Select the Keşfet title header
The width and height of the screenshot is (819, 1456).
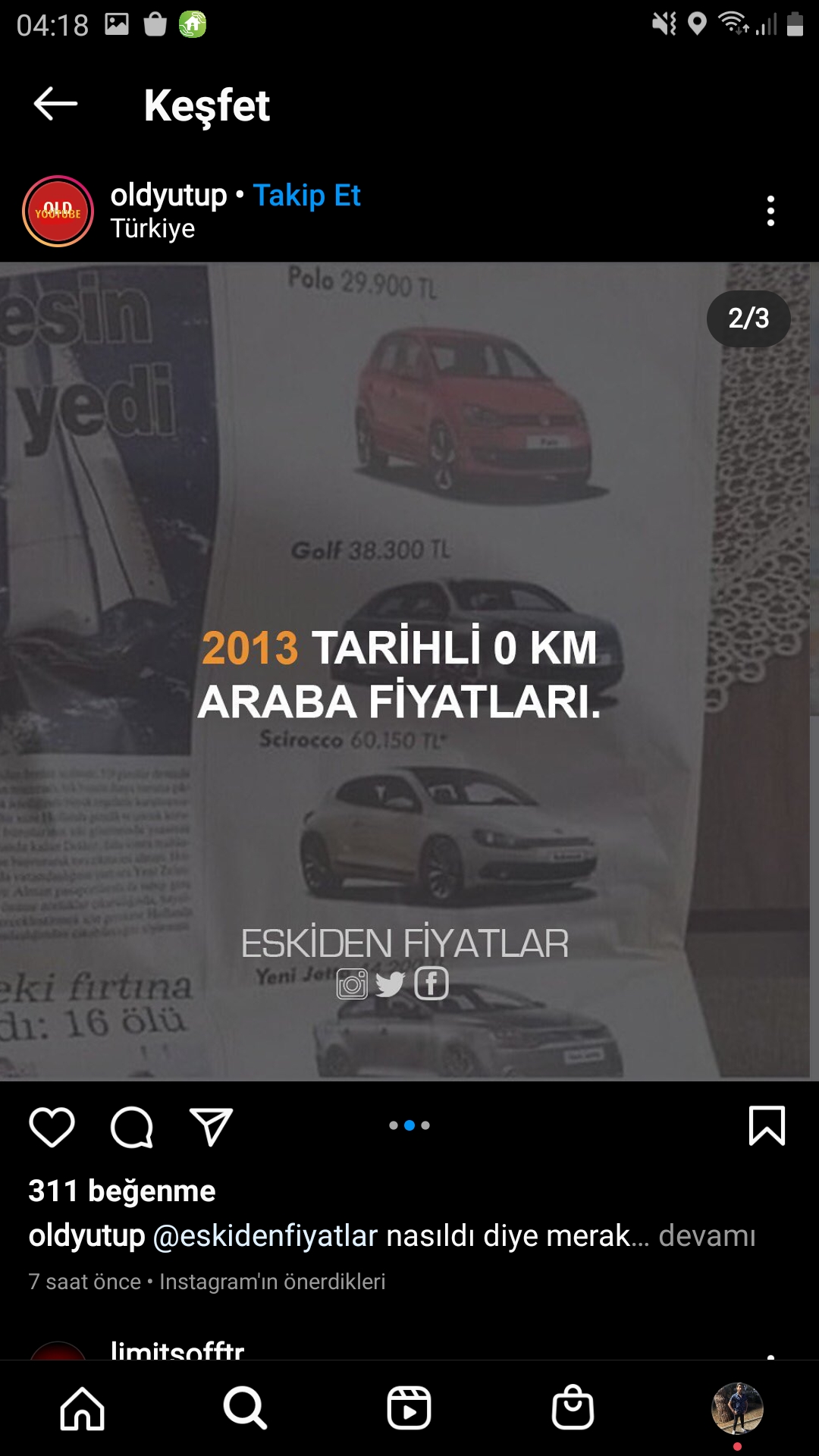tap(208, 105)
